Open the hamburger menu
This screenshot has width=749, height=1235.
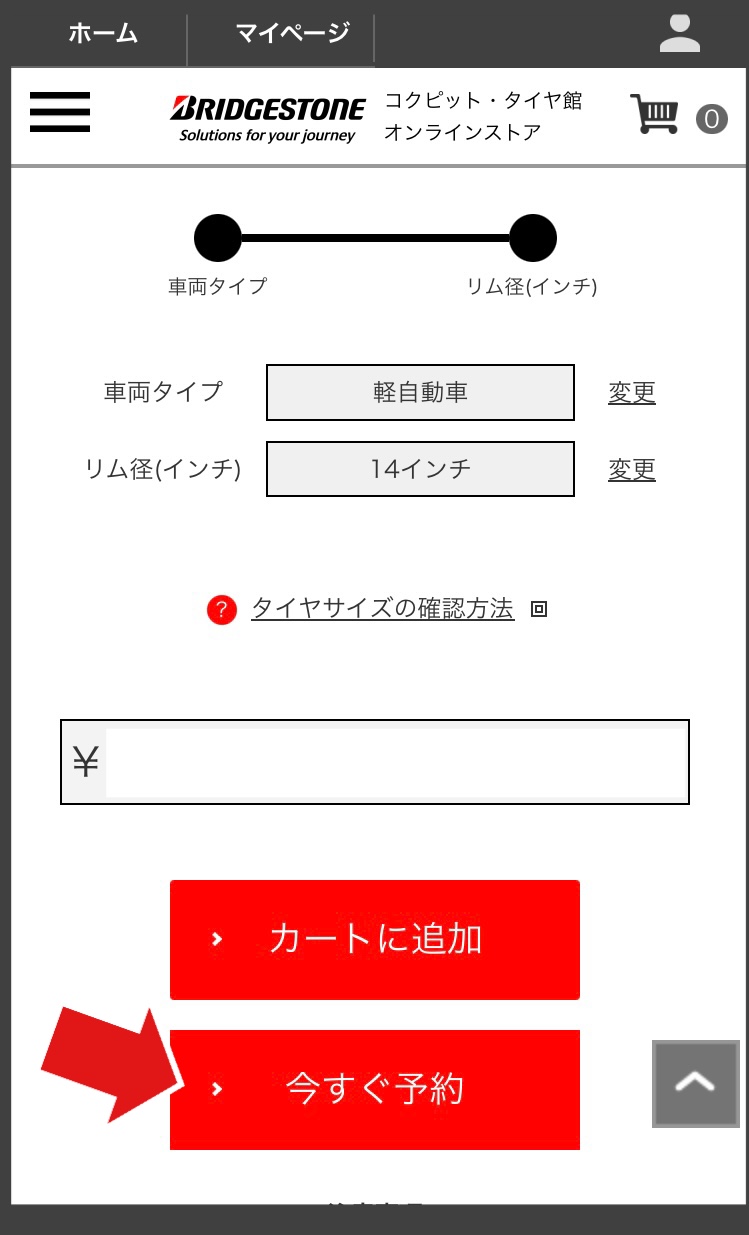pyautogui.click(x=60, y=111)
